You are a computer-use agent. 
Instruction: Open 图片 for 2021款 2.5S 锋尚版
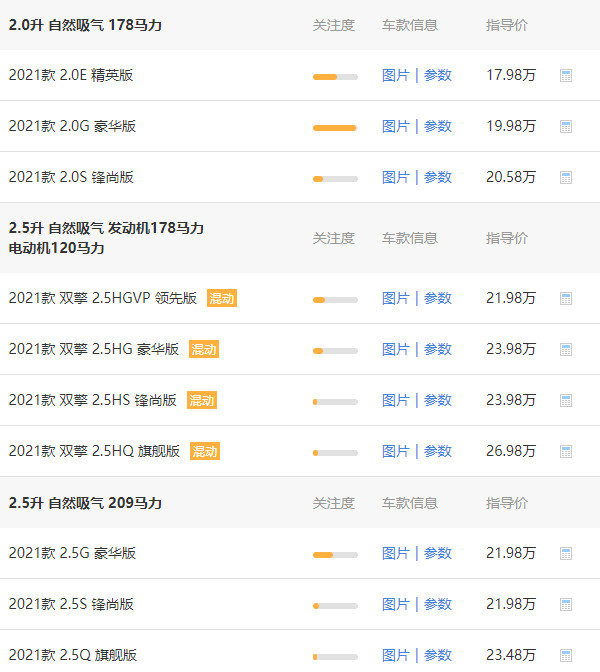395,604
